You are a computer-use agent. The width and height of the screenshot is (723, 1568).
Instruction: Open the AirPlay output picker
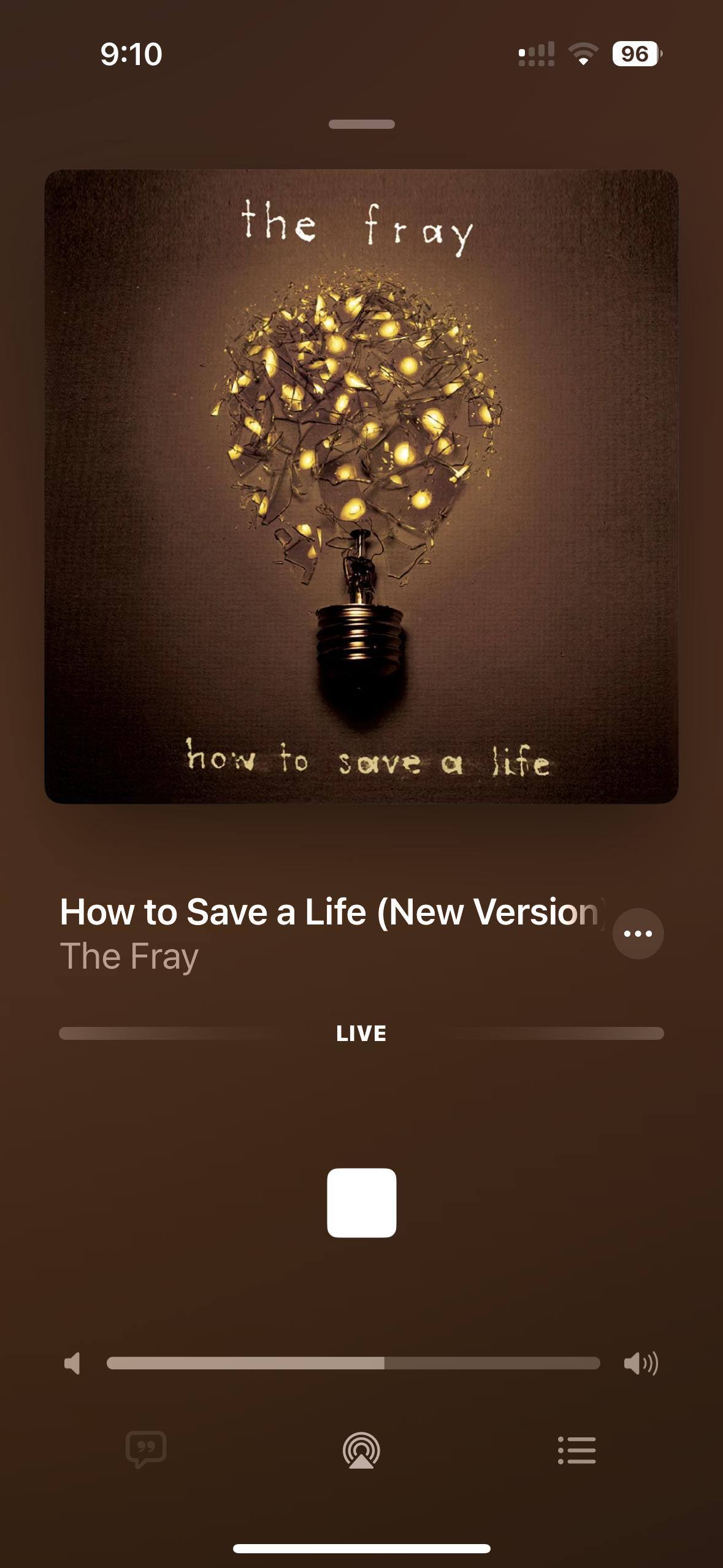pyautogui.click(x=361, y=1450)
